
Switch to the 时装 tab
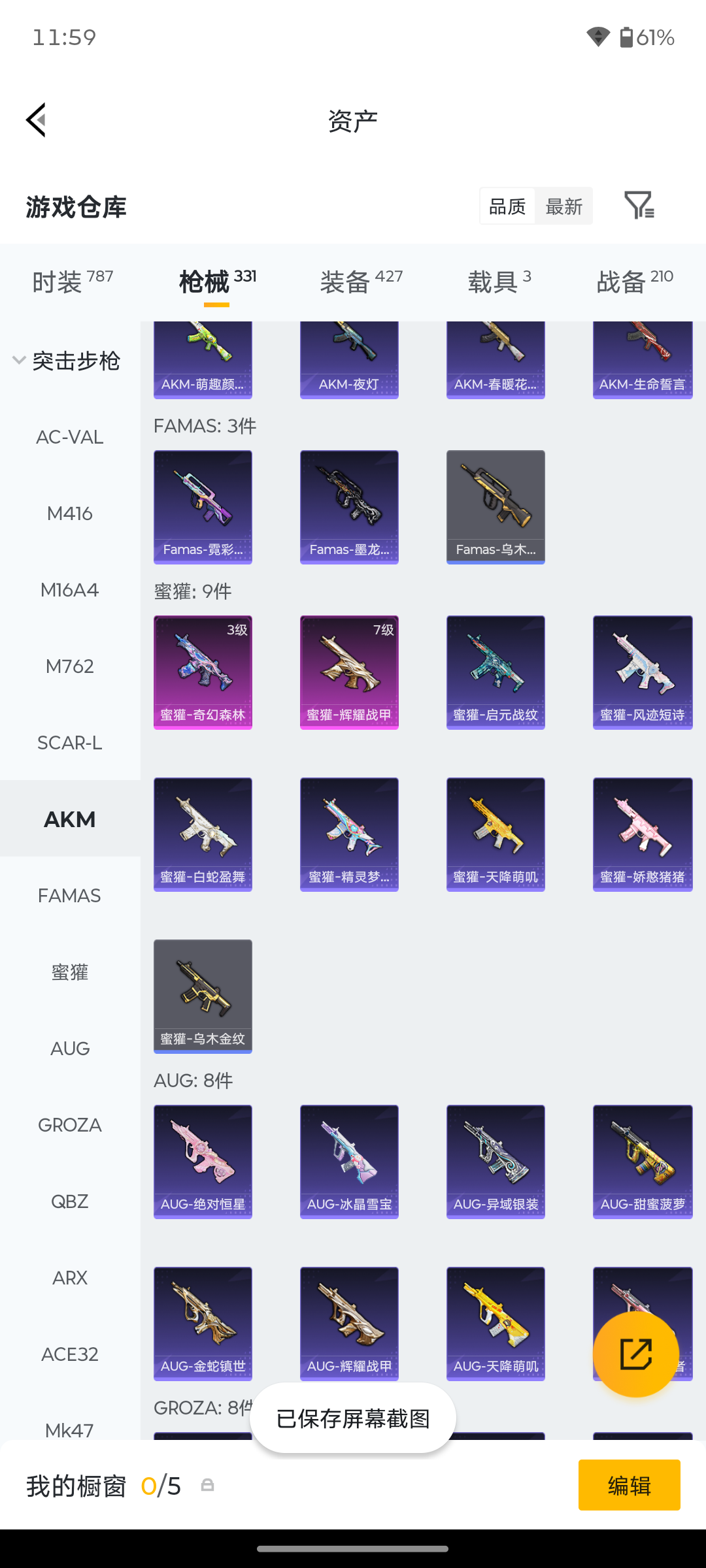pos(73,282)
